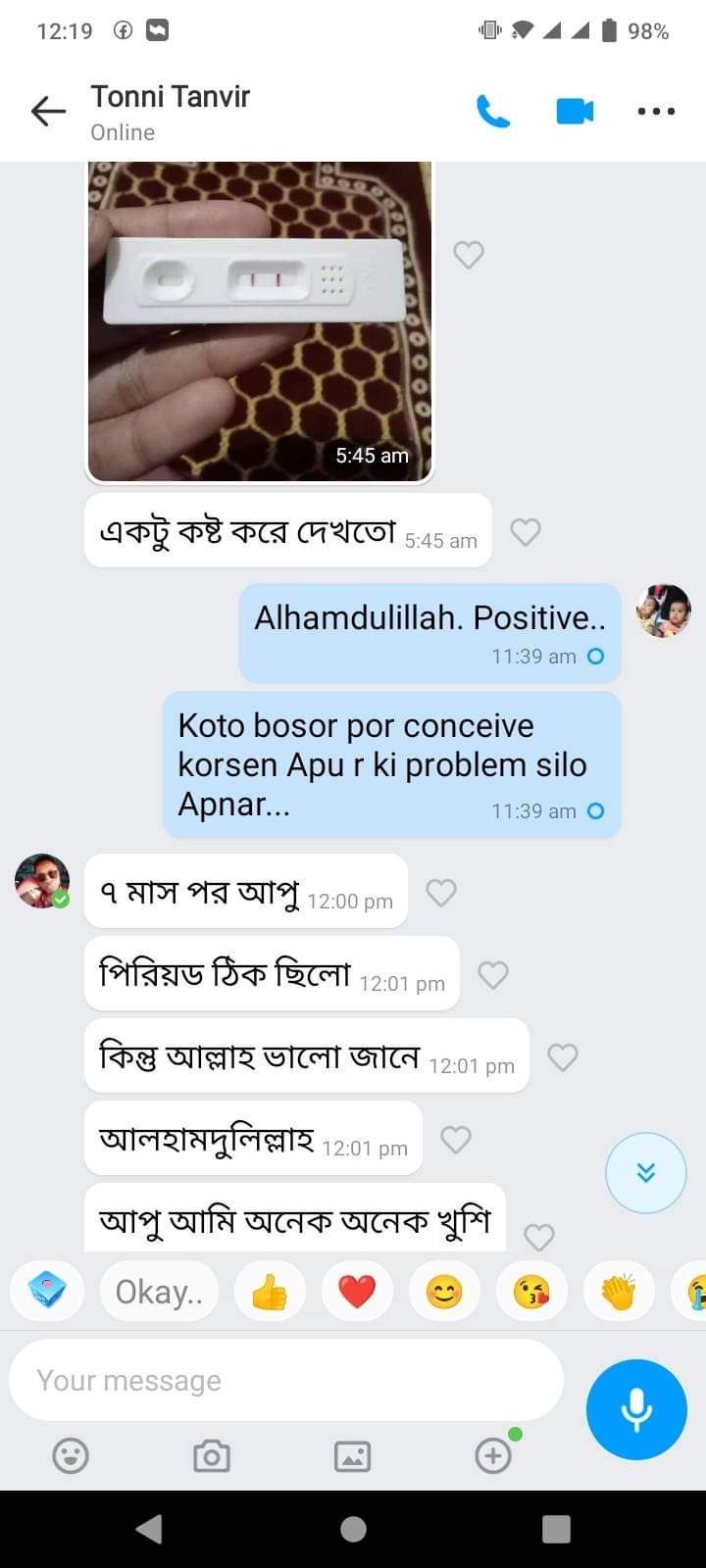Open the camera to take a photo
The width and height of the screenshot is (706, 1568).
coord(212,1456)
